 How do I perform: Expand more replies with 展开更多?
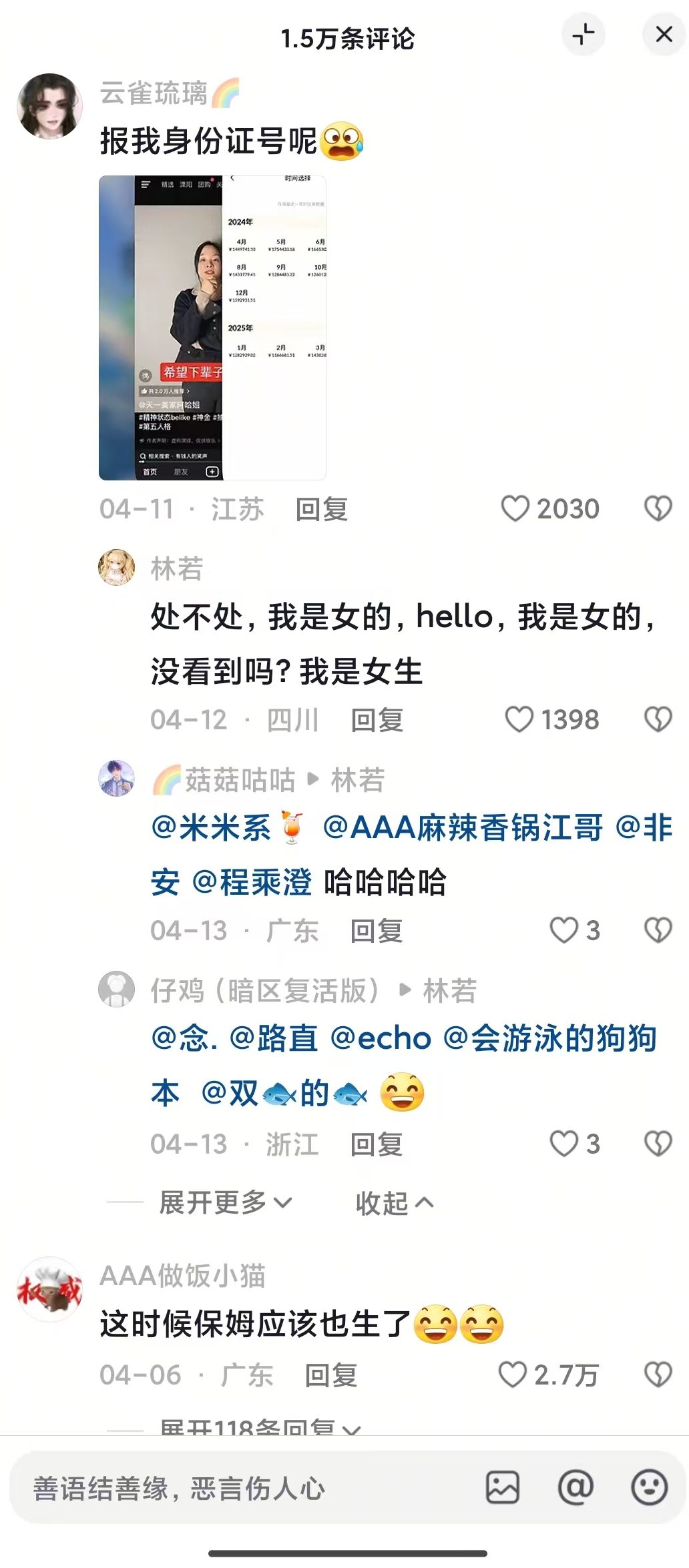point(226,1203)
